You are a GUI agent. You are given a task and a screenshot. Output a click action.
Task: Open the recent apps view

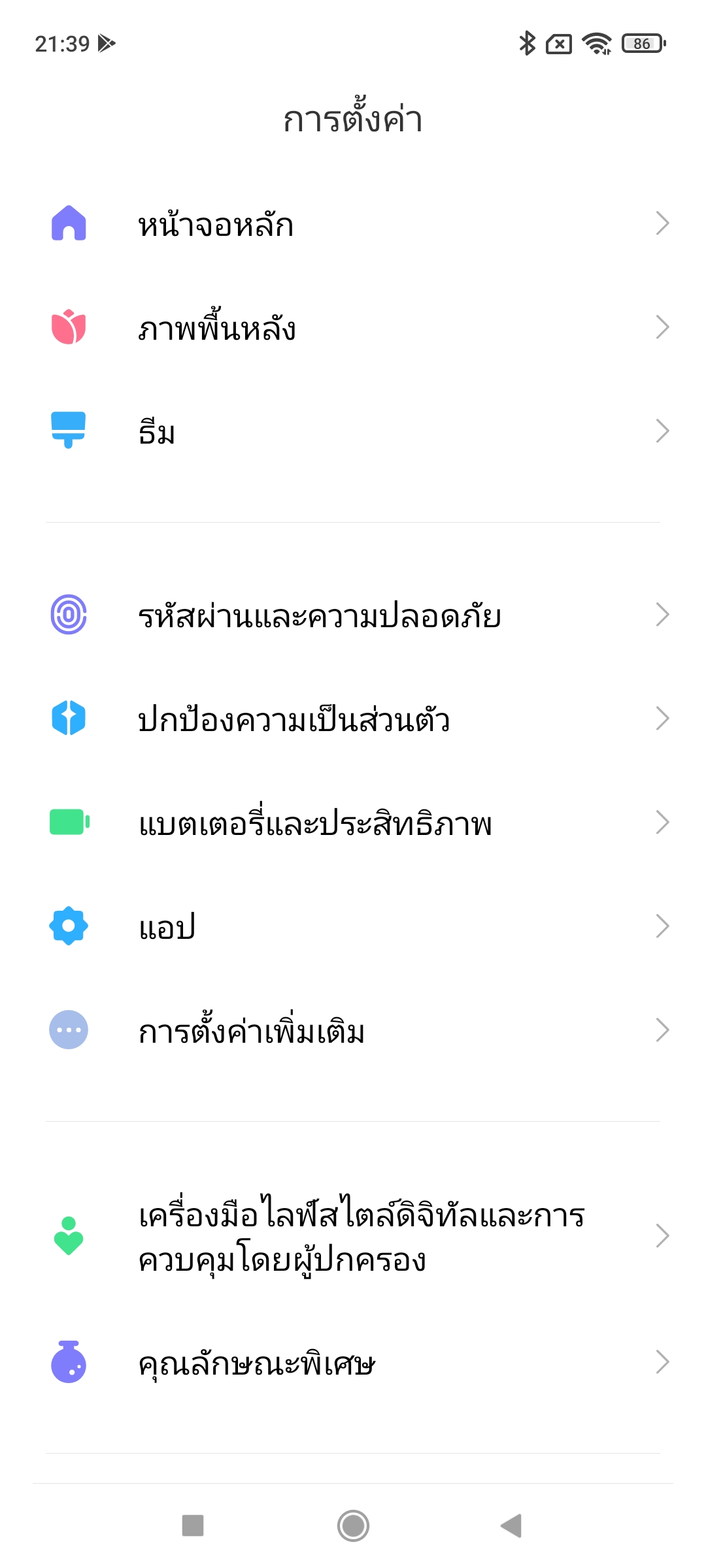coord(193,1526)
